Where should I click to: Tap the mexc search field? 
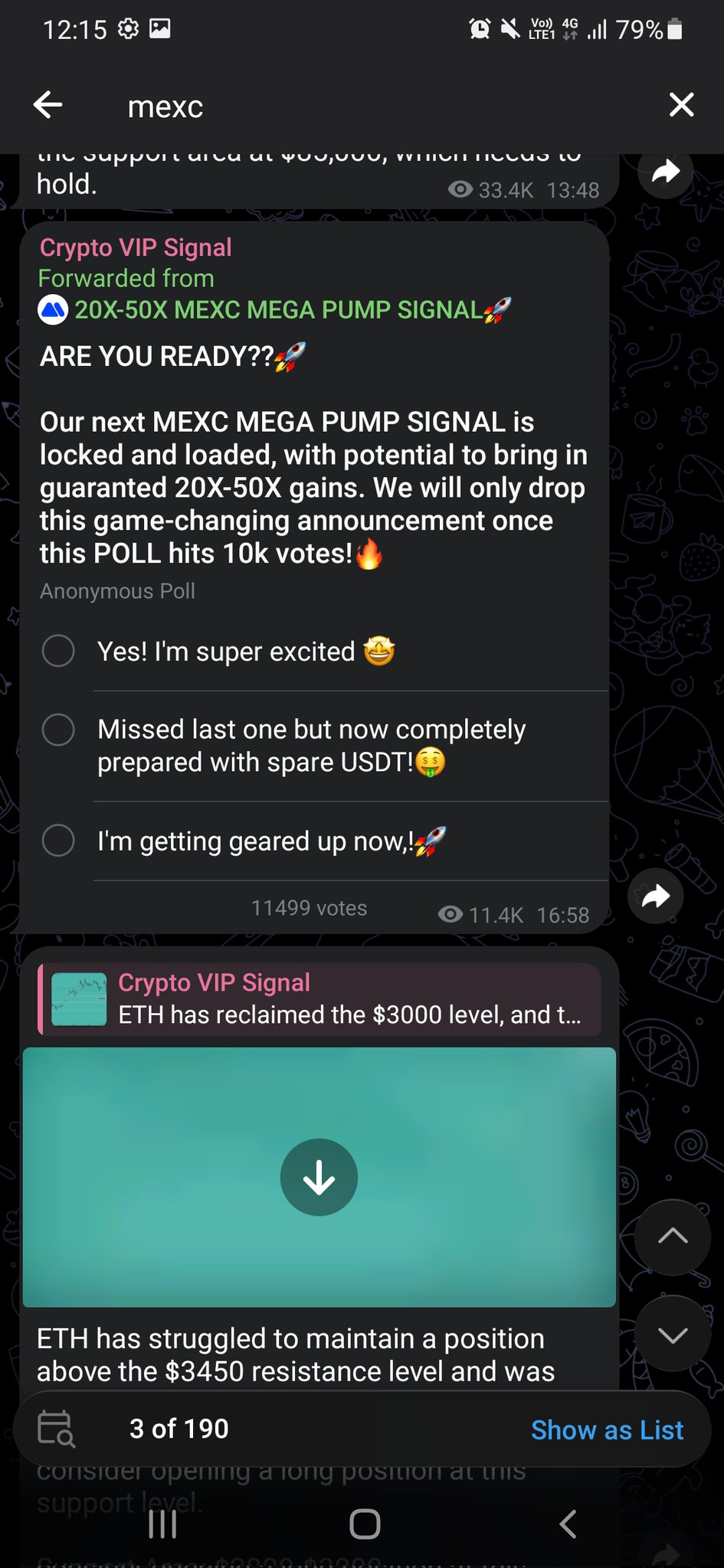click(345, 106)
